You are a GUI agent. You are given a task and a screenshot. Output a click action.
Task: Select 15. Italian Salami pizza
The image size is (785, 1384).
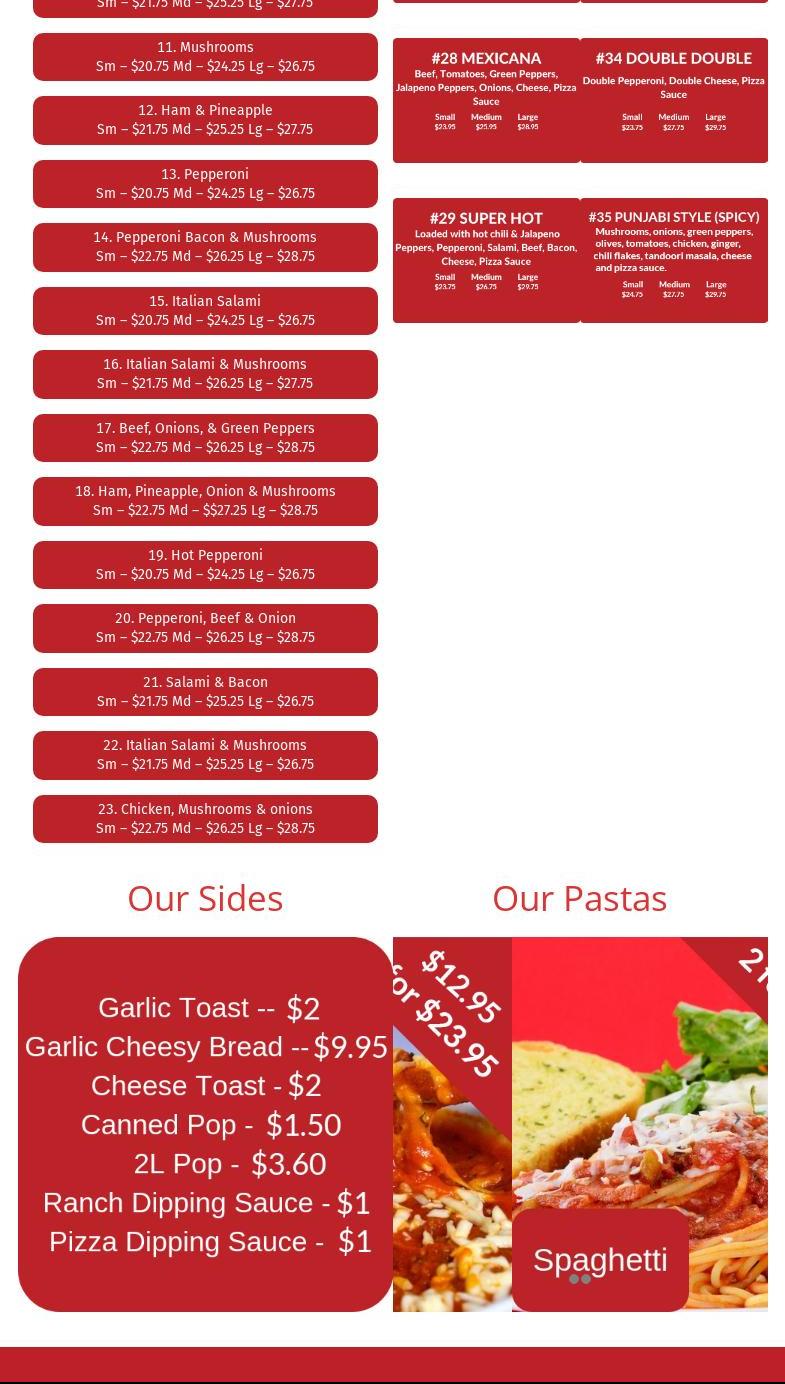pyautogui.click(x=205, y=311)
